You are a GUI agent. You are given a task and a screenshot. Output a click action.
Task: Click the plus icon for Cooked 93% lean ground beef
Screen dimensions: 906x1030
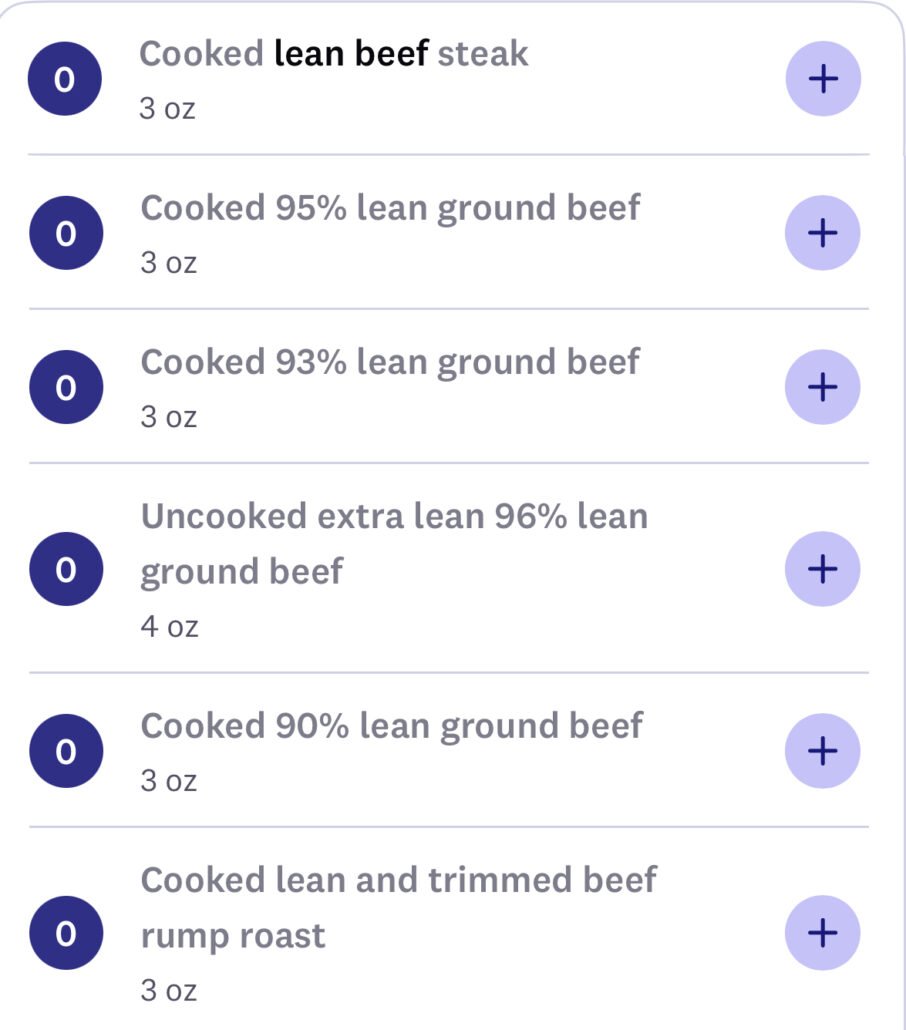pos(821,385)
